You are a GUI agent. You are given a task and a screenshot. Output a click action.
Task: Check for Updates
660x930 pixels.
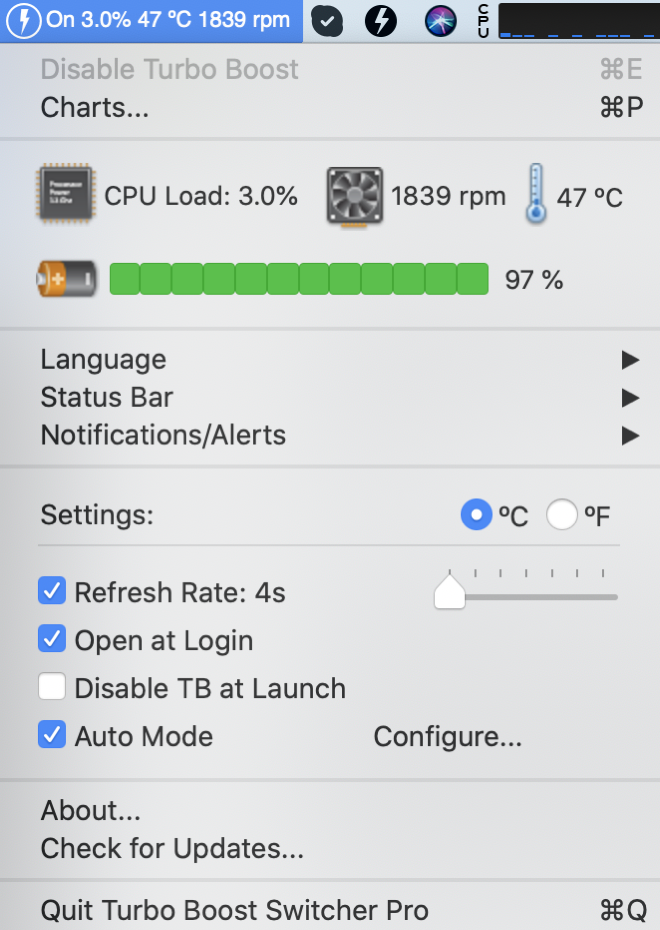172,849
